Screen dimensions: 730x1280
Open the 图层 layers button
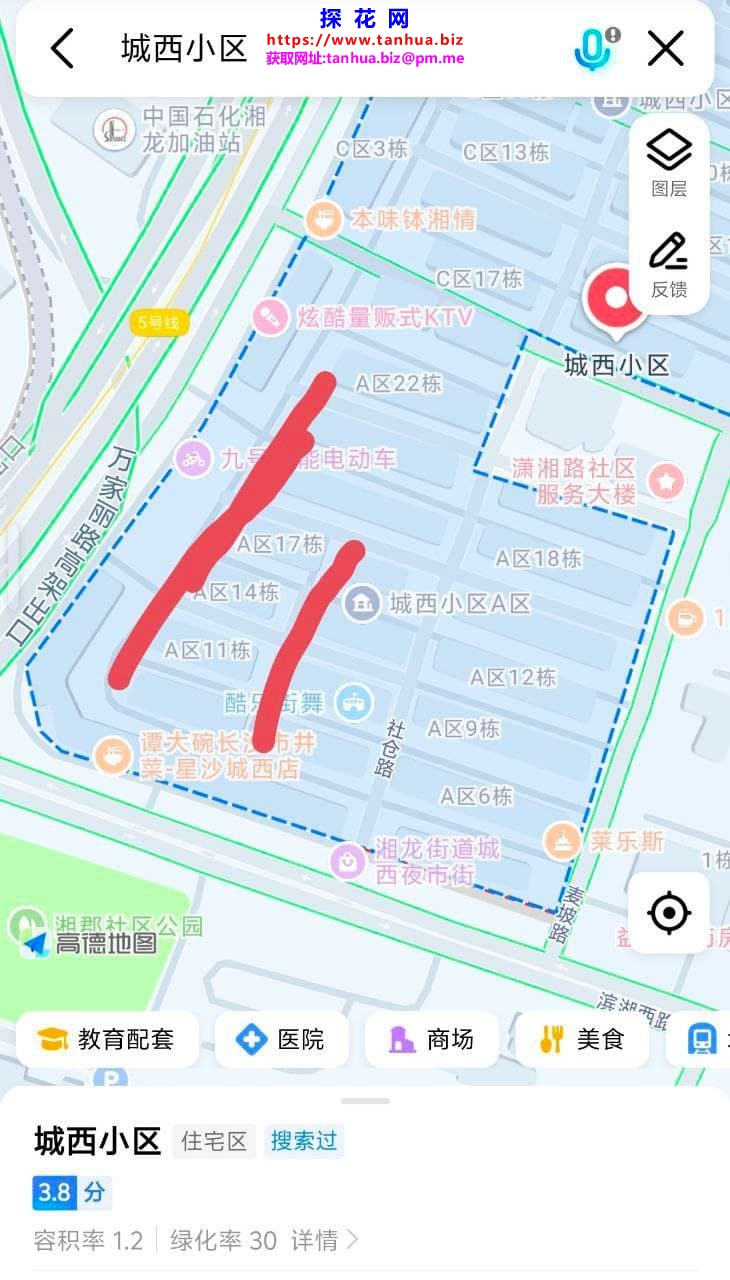(x=669, y=163)
